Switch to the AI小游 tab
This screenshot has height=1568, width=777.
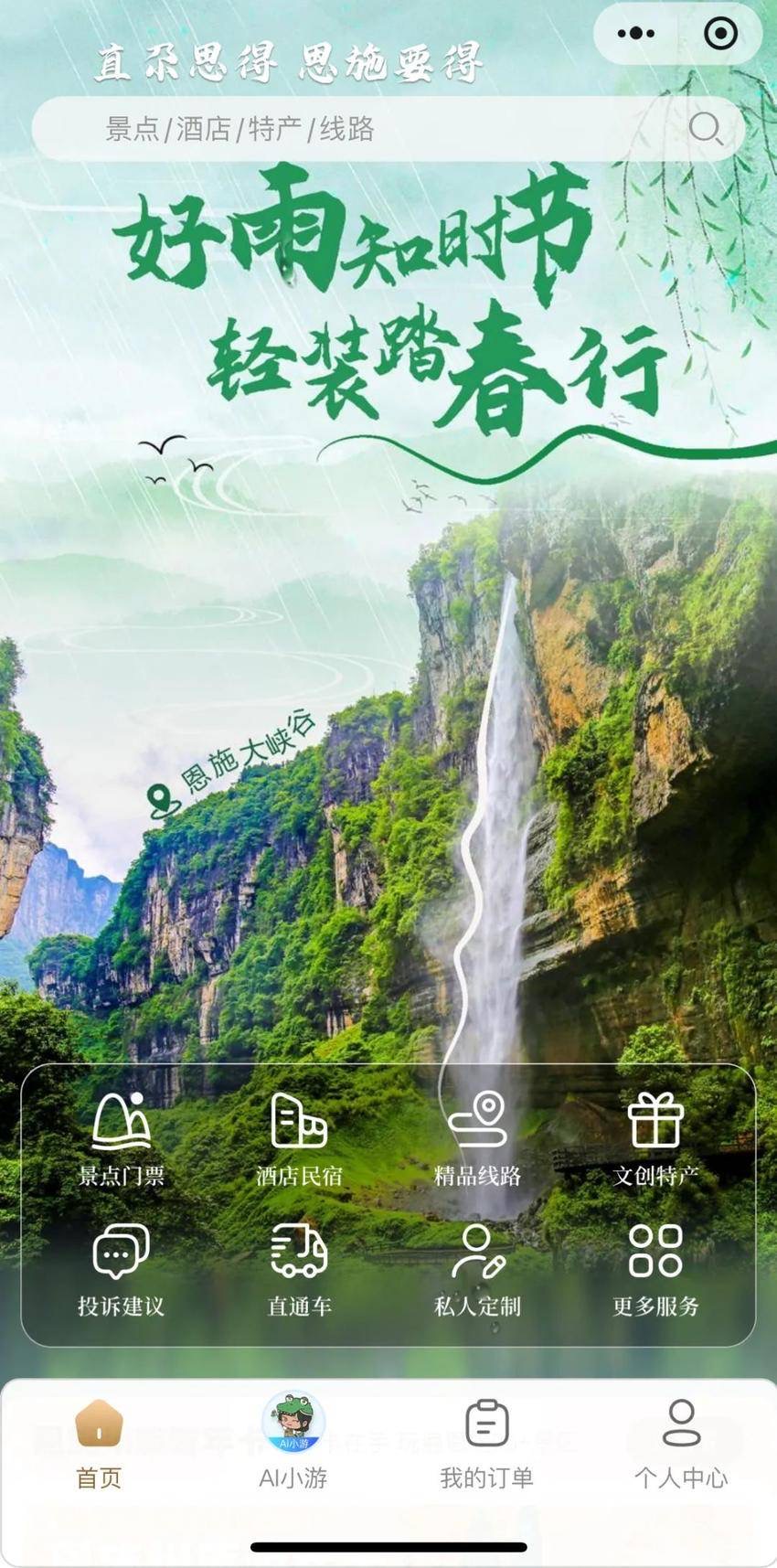[x=293, y=1440]
